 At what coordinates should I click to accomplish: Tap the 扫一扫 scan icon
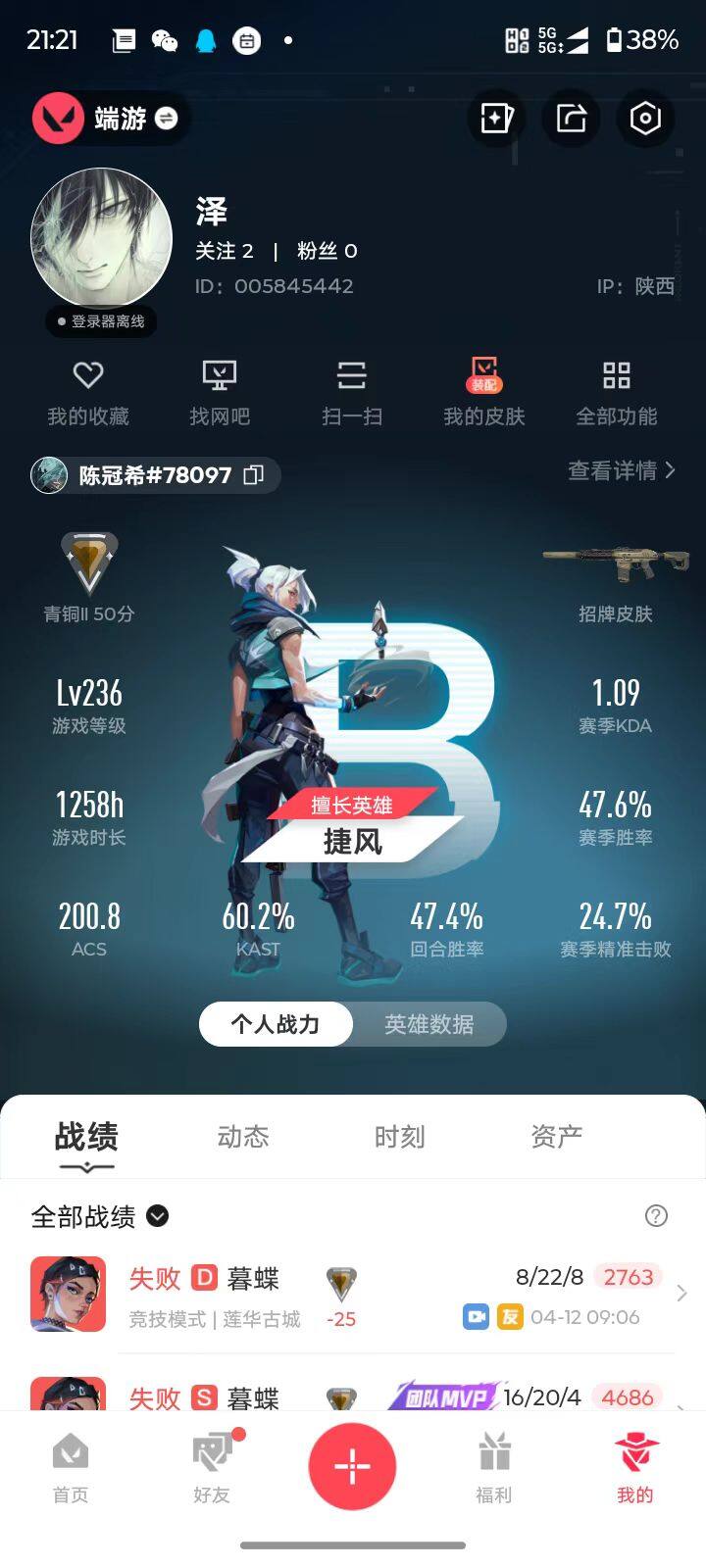pos(352,375)
